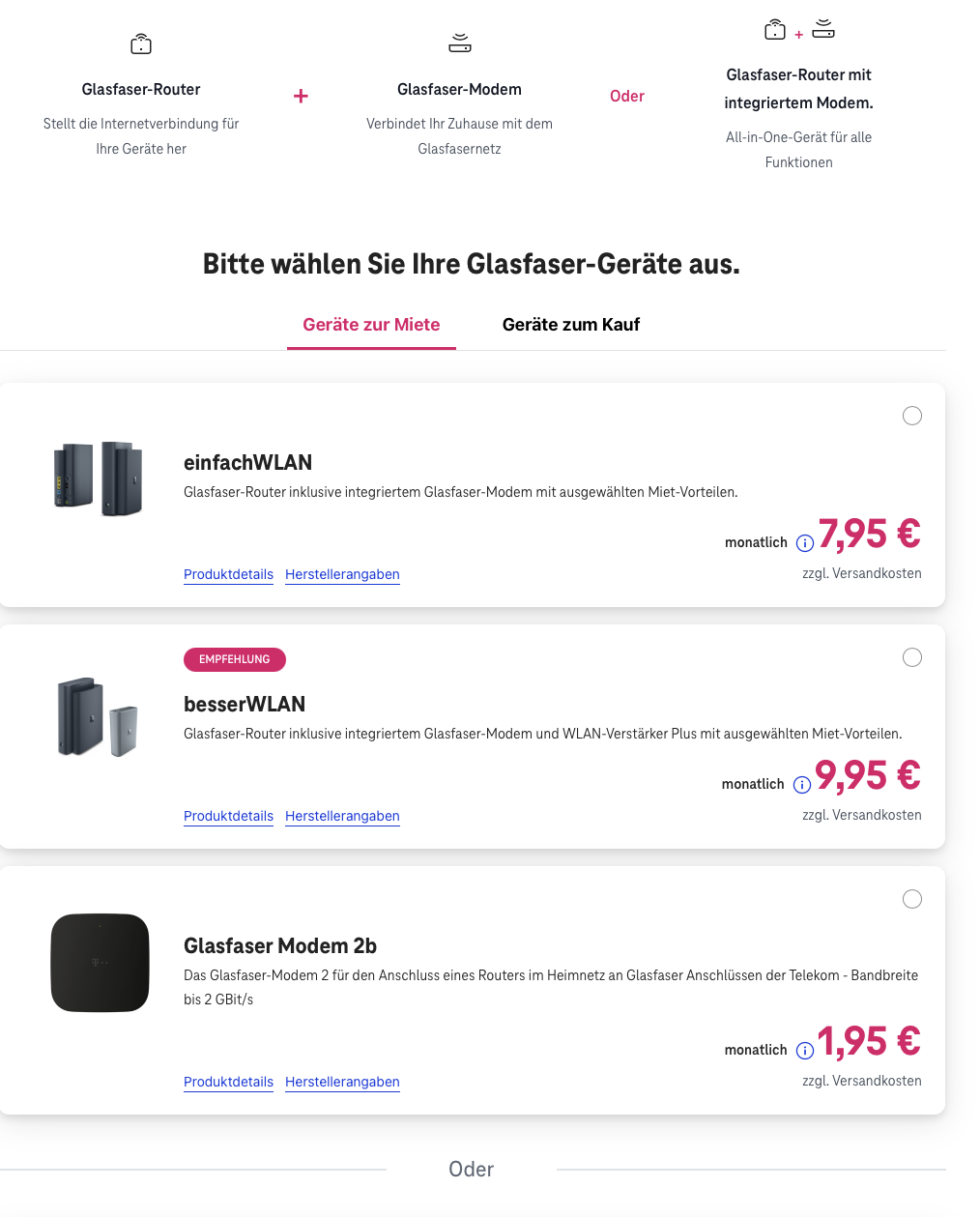Choose the Glasfaser Modem 2b radio button
This screenshot has width=980, height=1217.
(911, 899)
